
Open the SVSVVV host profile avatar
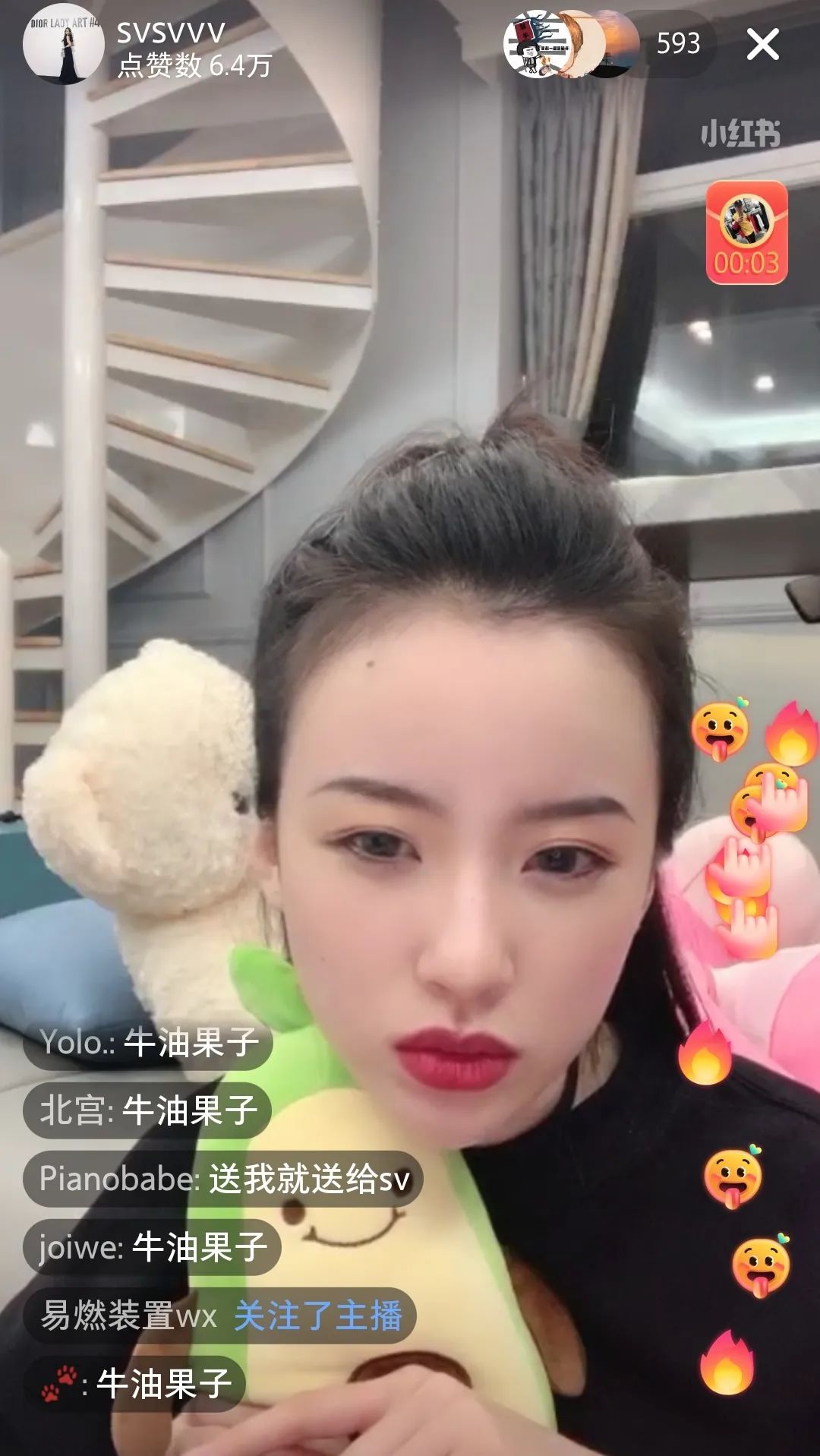point(63,45)
